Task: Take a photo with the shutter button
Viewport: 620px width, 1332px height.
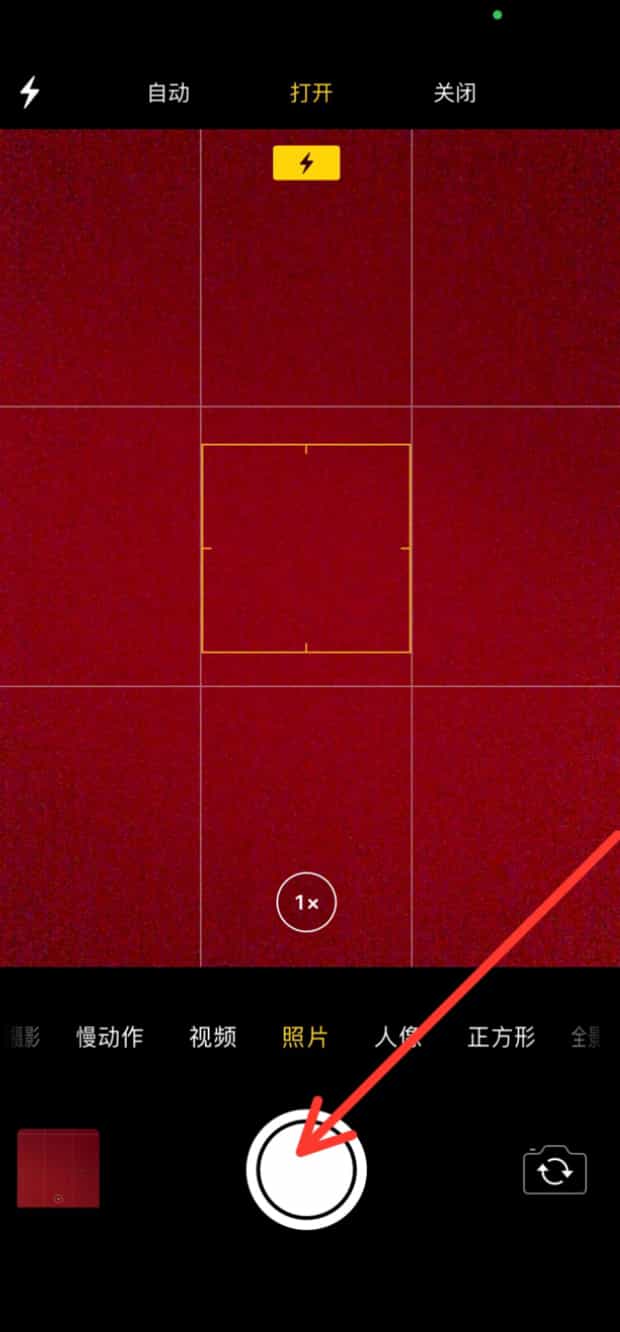Action: [x=306, y=1169]
